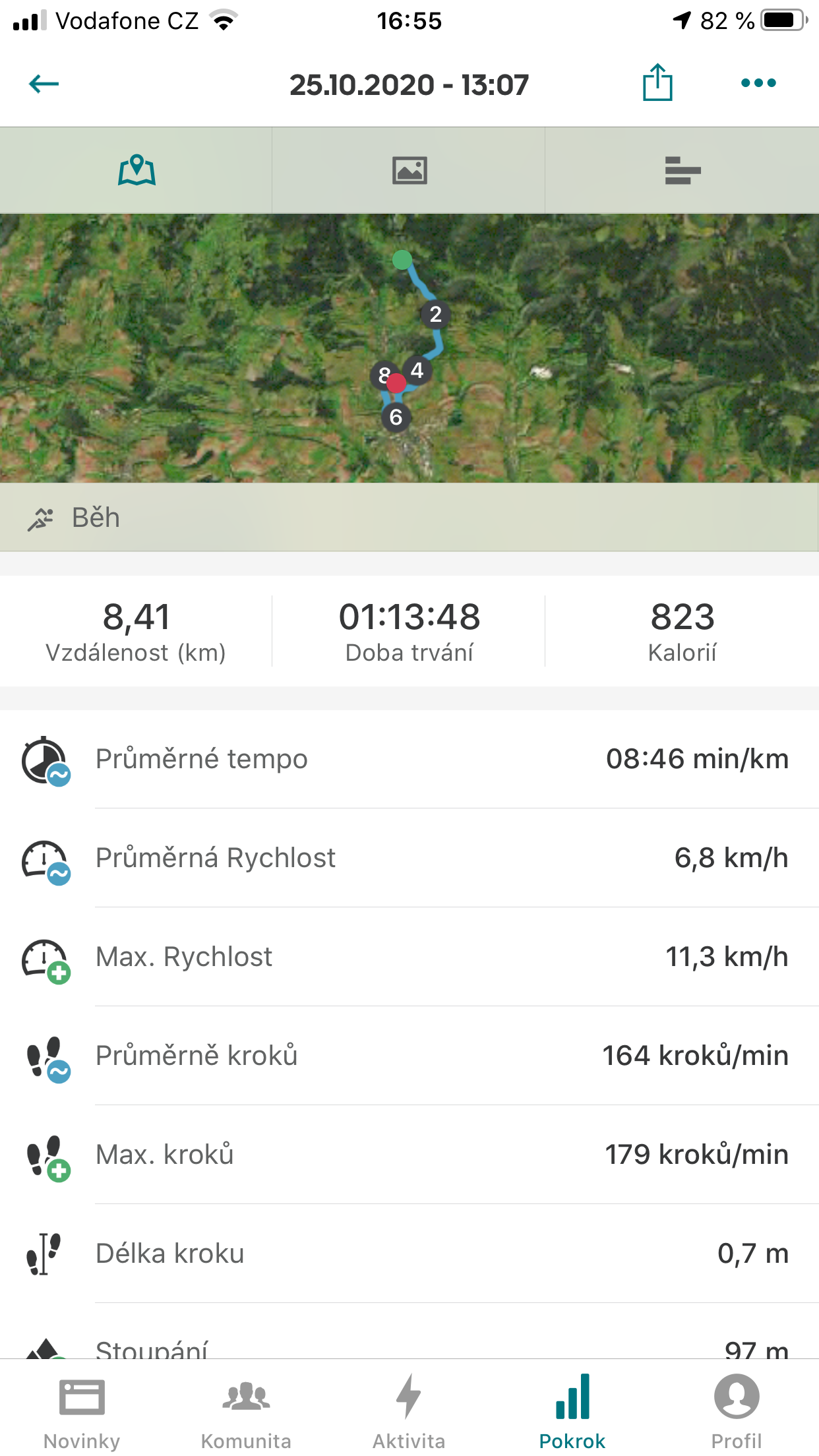
Task: Switch to the photos tab
Action: pyautogui.click(x=409, y=170)
